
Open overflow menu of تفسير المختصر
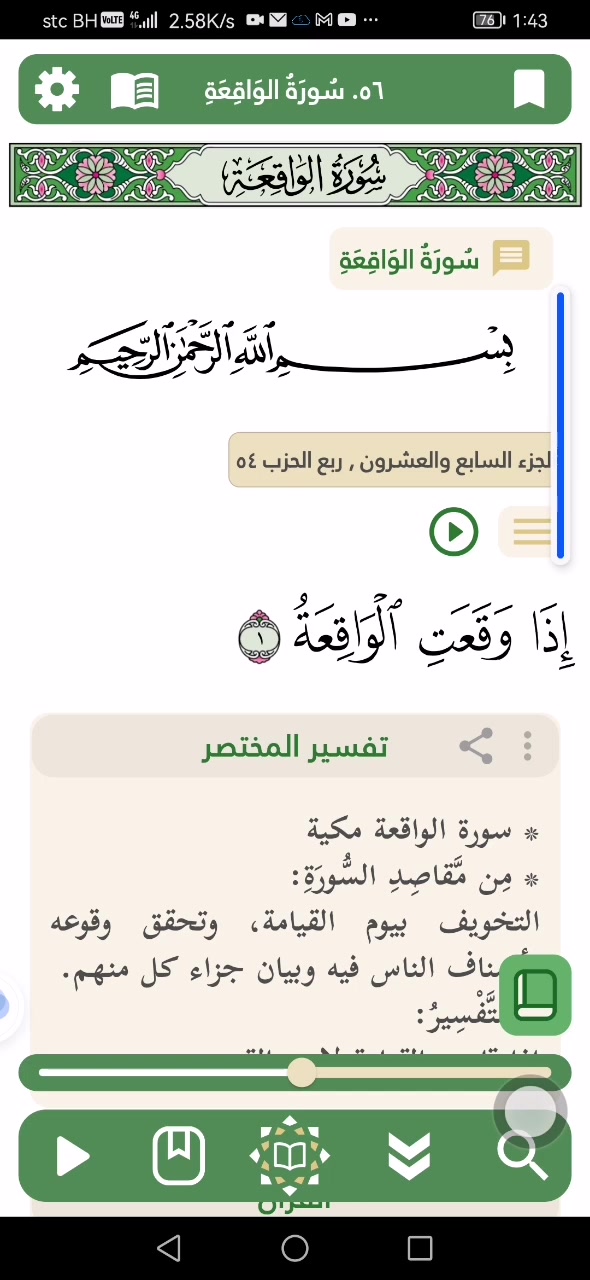pos(527,746)
